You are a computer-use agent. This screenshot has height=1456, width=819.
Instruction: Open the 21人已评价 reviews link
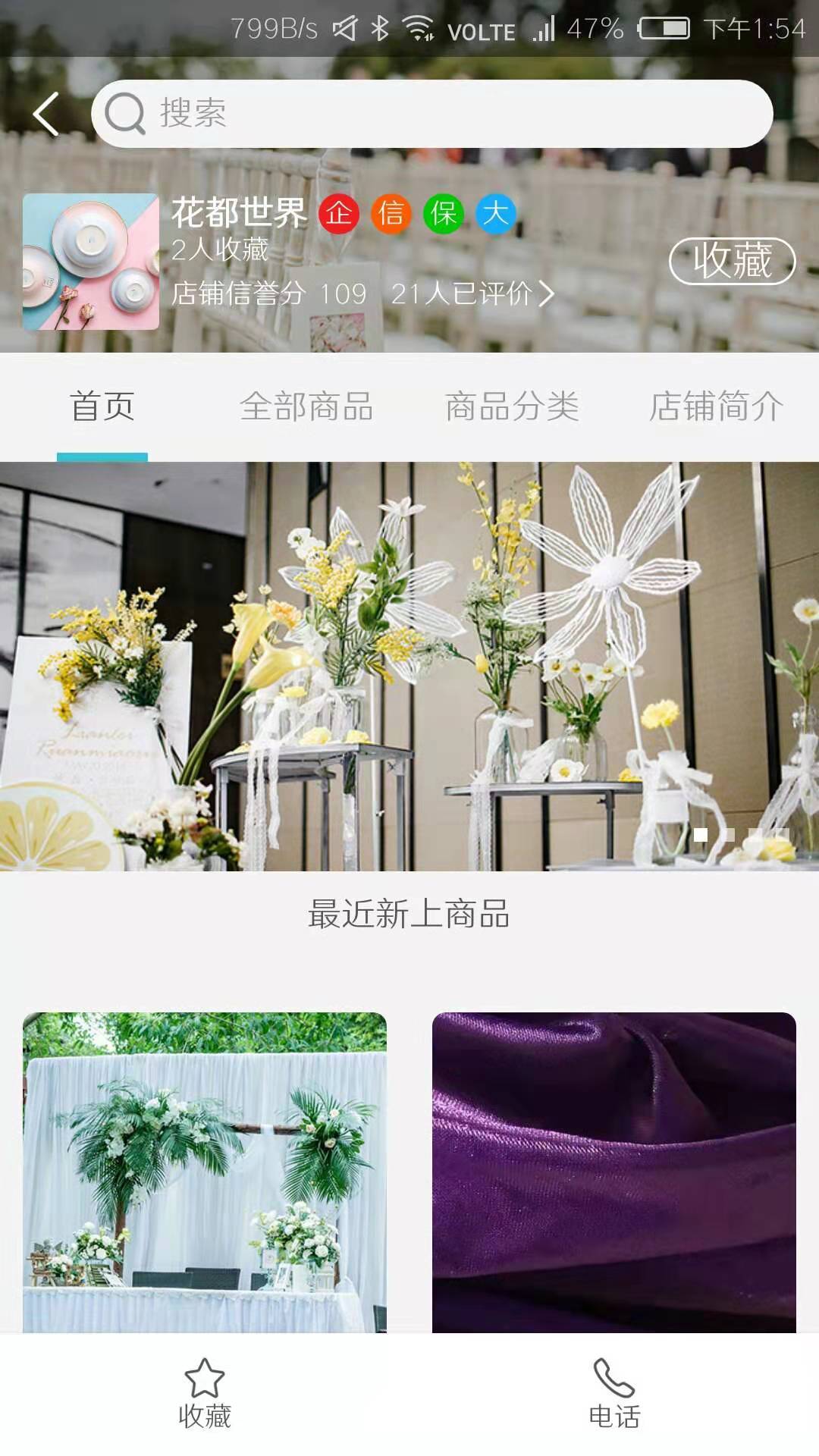point(472,293)
